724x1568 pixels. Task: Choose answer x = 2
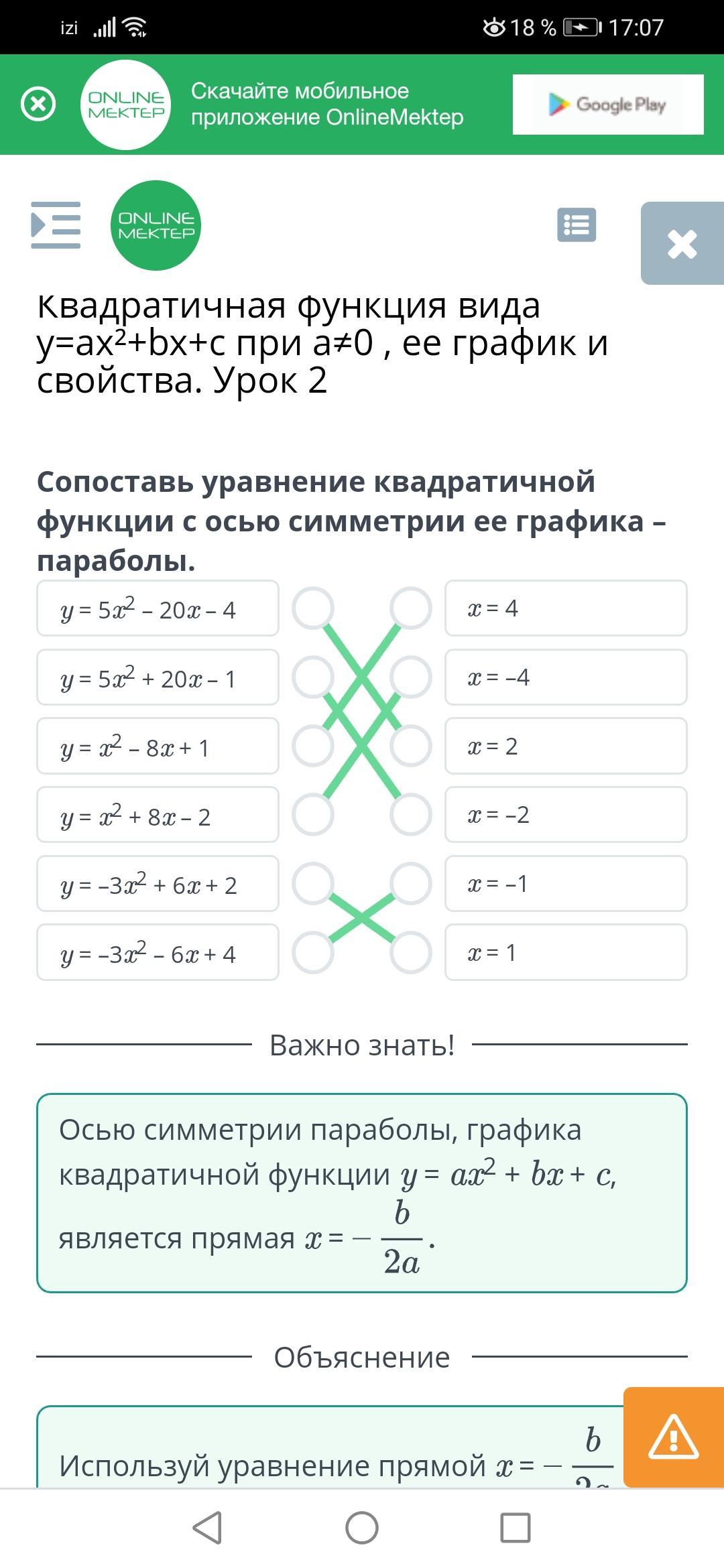pyautogui.click(x=566, y=746)
